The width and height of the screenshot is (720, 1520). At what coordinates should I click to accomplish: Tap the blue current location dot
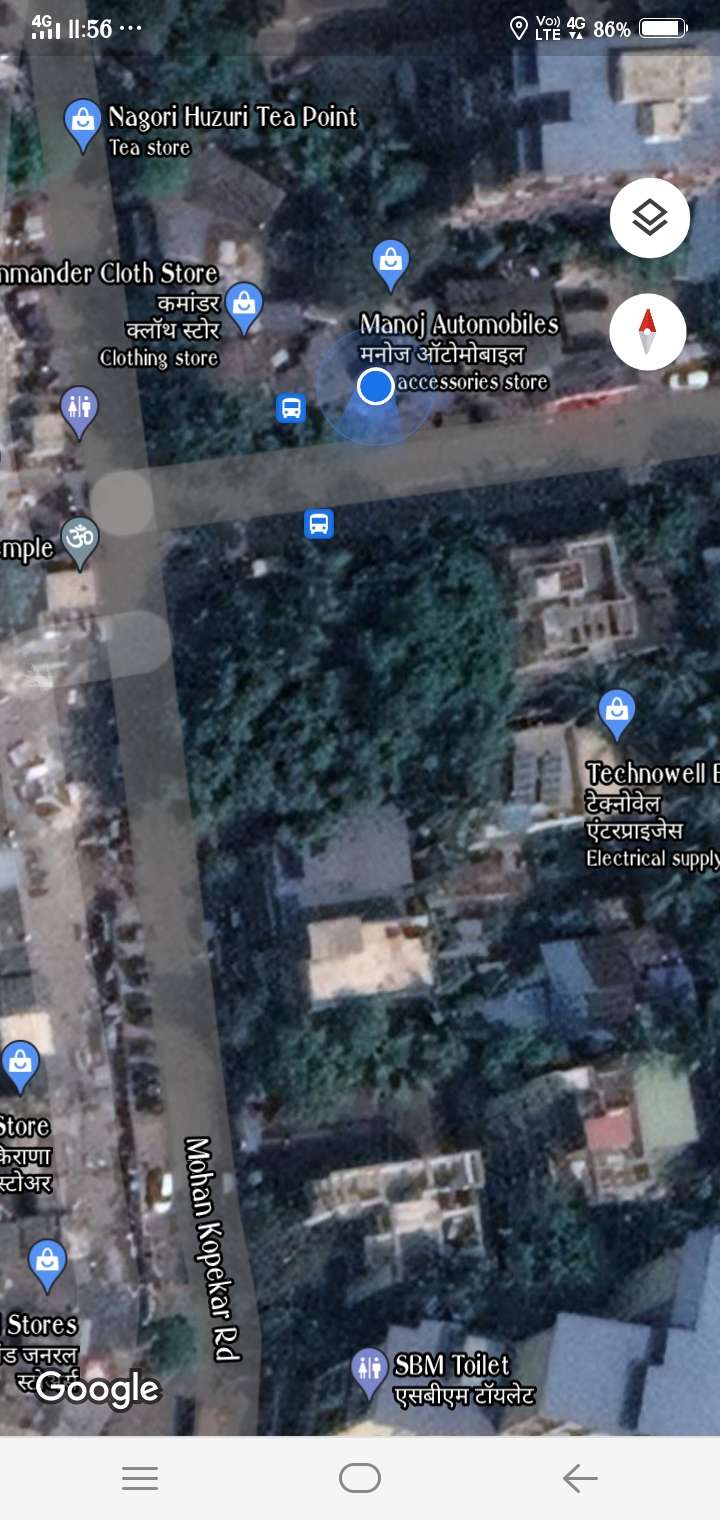[375, 386]
